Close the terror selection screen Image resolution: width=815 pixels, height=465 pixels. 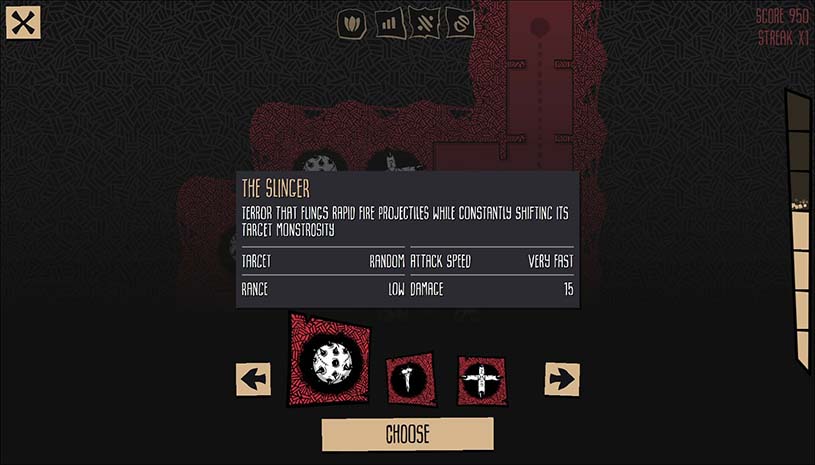click(x=22, y=21)
